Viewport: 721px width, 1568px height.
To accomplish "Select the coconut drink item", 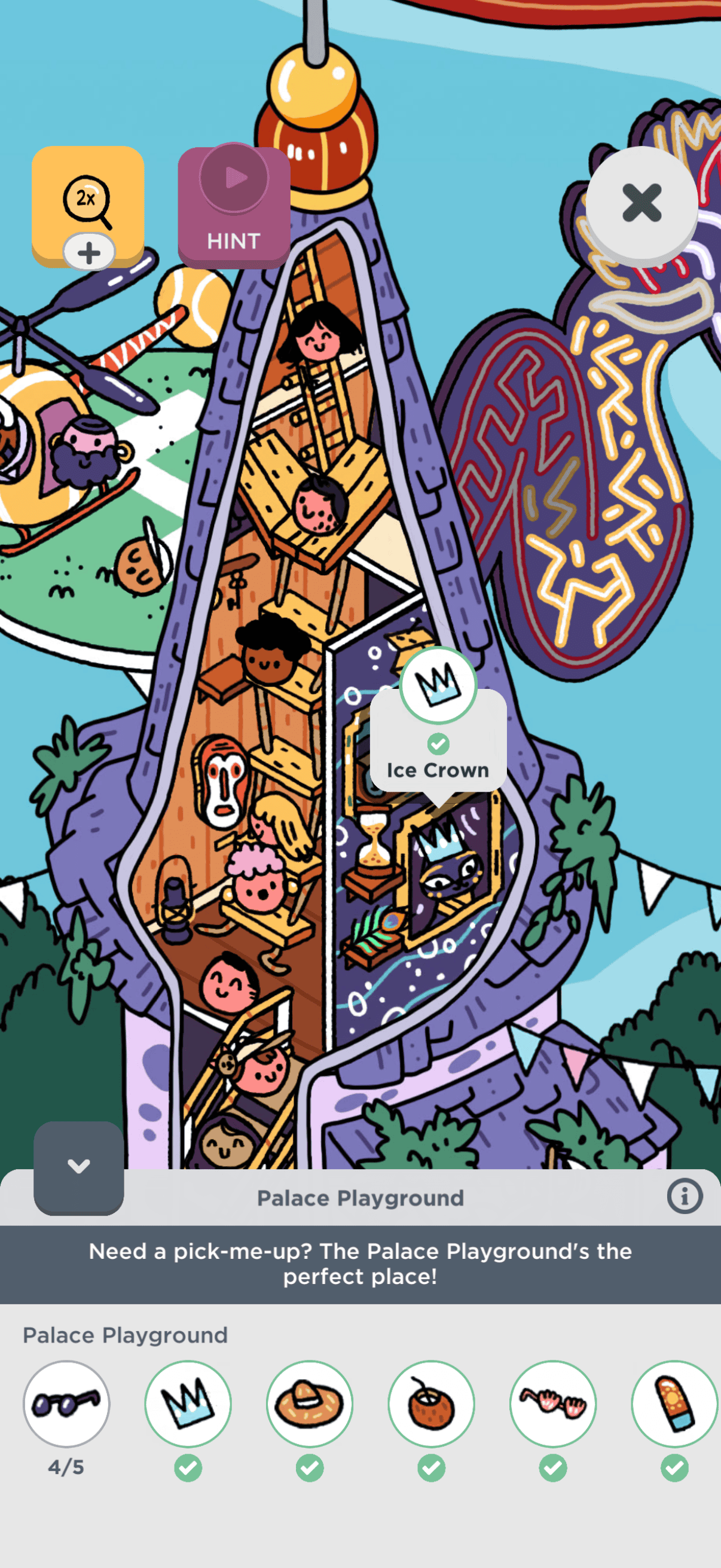I will click(x=432, y=1404).
